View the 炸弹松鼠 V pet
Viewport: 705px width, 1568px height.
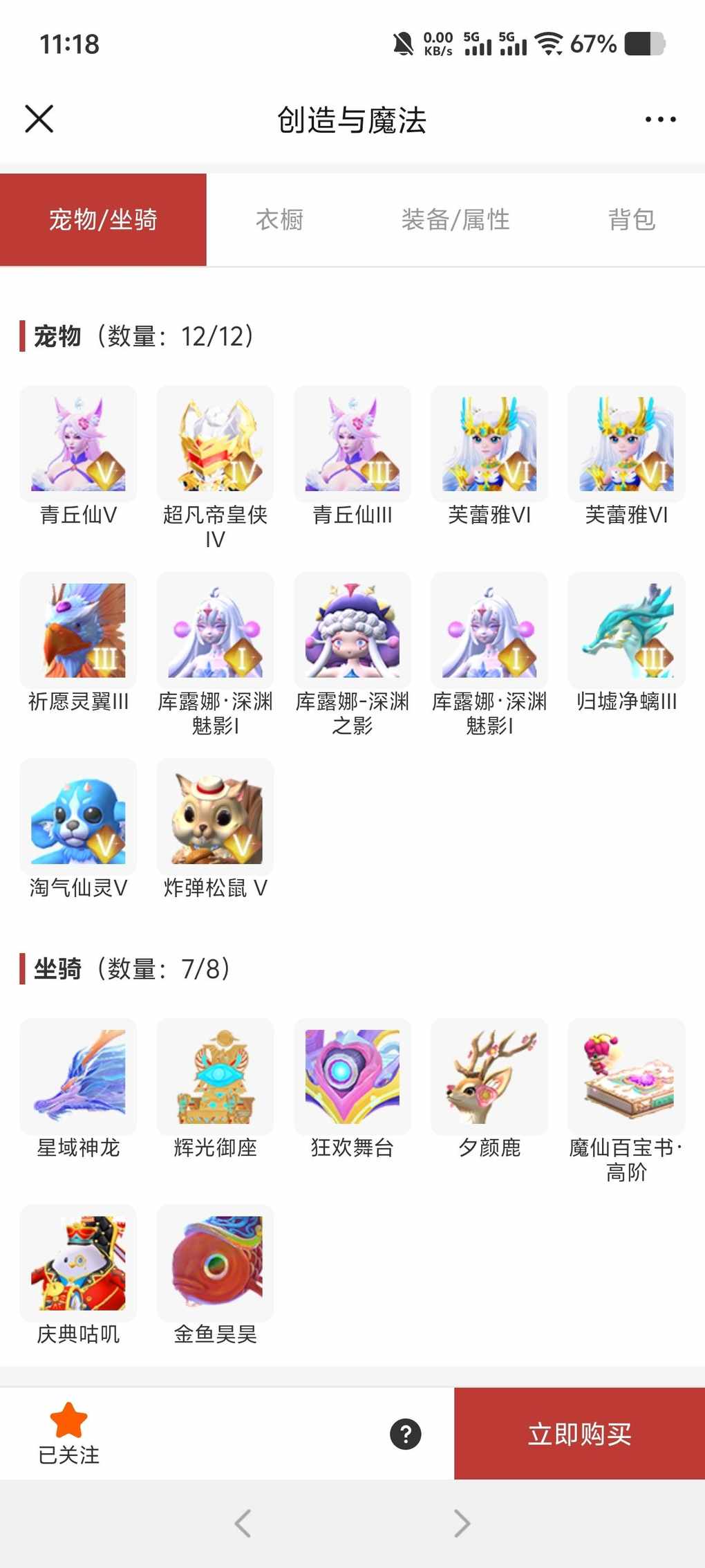(x=215, y=817)
